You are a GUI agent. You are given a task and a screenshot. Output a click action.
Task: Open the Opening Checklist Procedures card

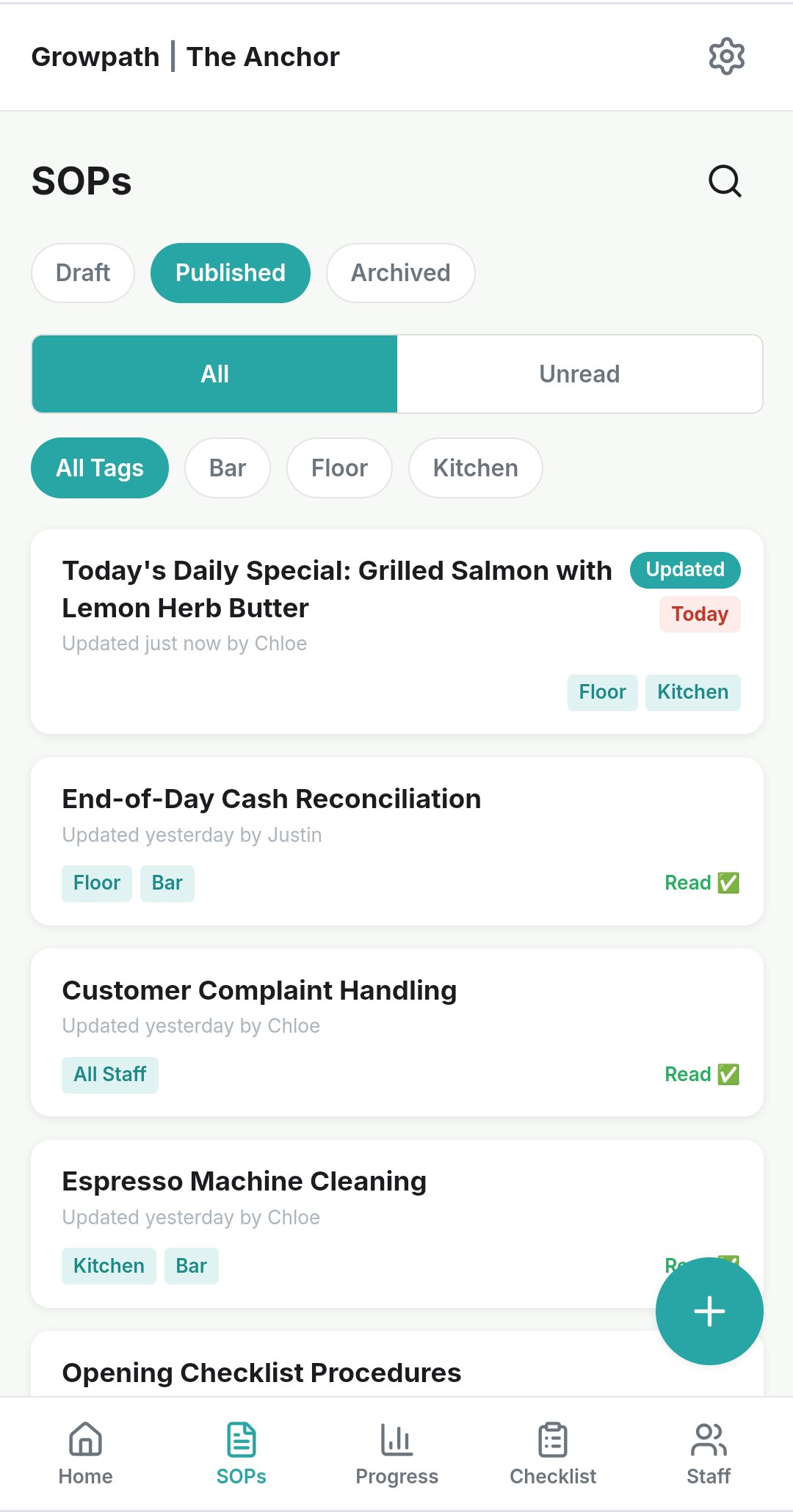[261, 1372]
